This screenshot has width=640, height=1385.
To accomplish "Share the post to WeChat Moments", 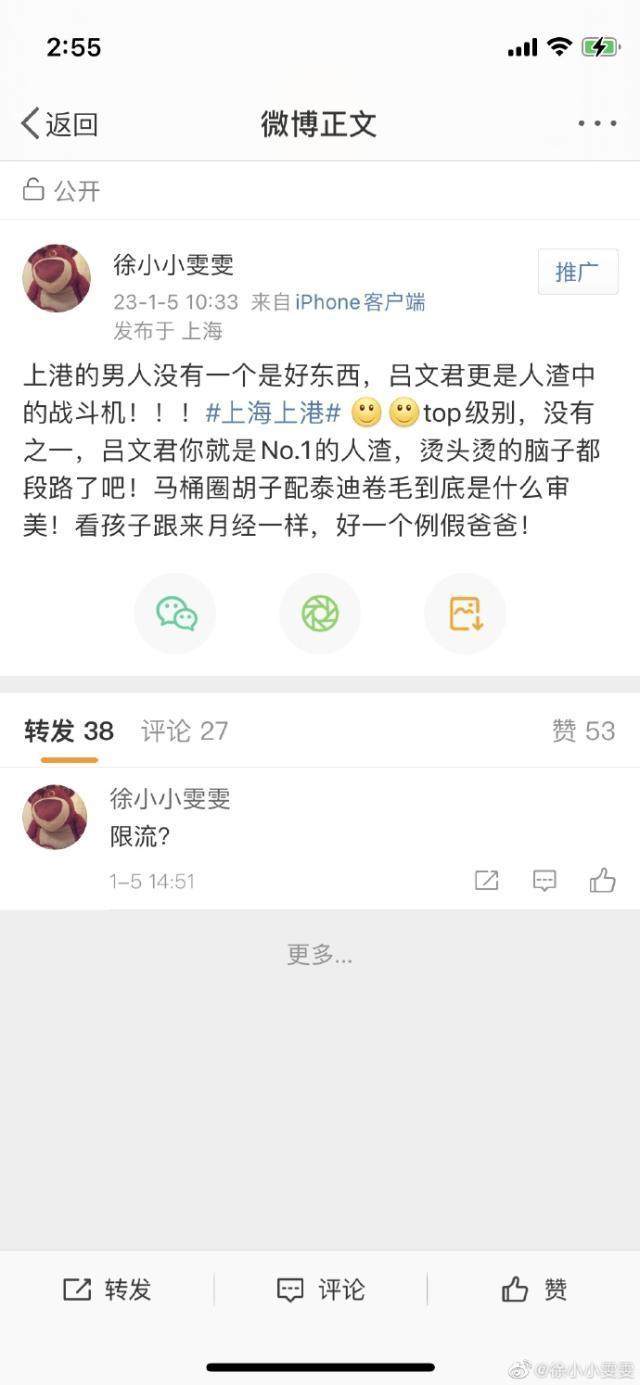I will coord(320,613).
